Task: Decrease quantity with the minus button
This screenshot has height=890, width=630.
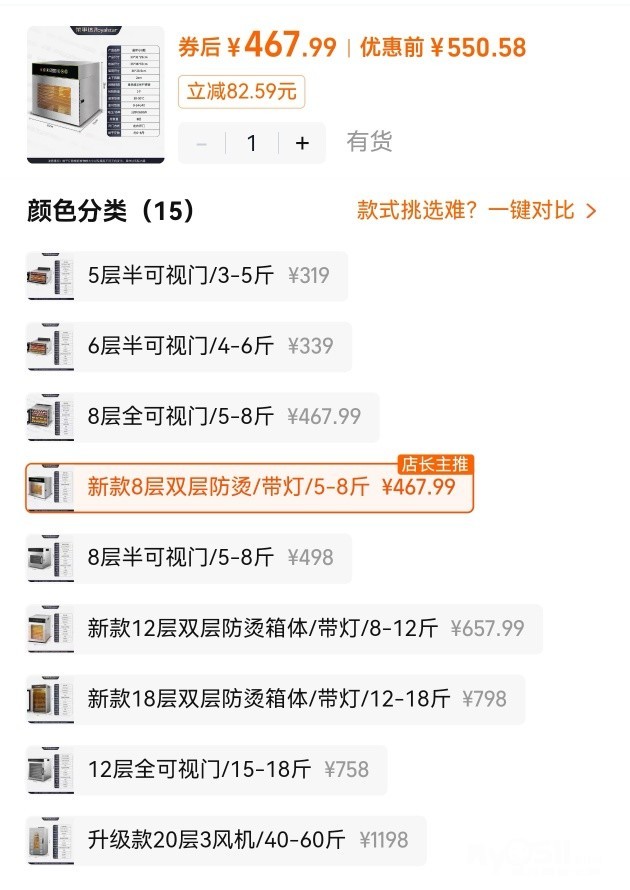Action: (201, 143)
